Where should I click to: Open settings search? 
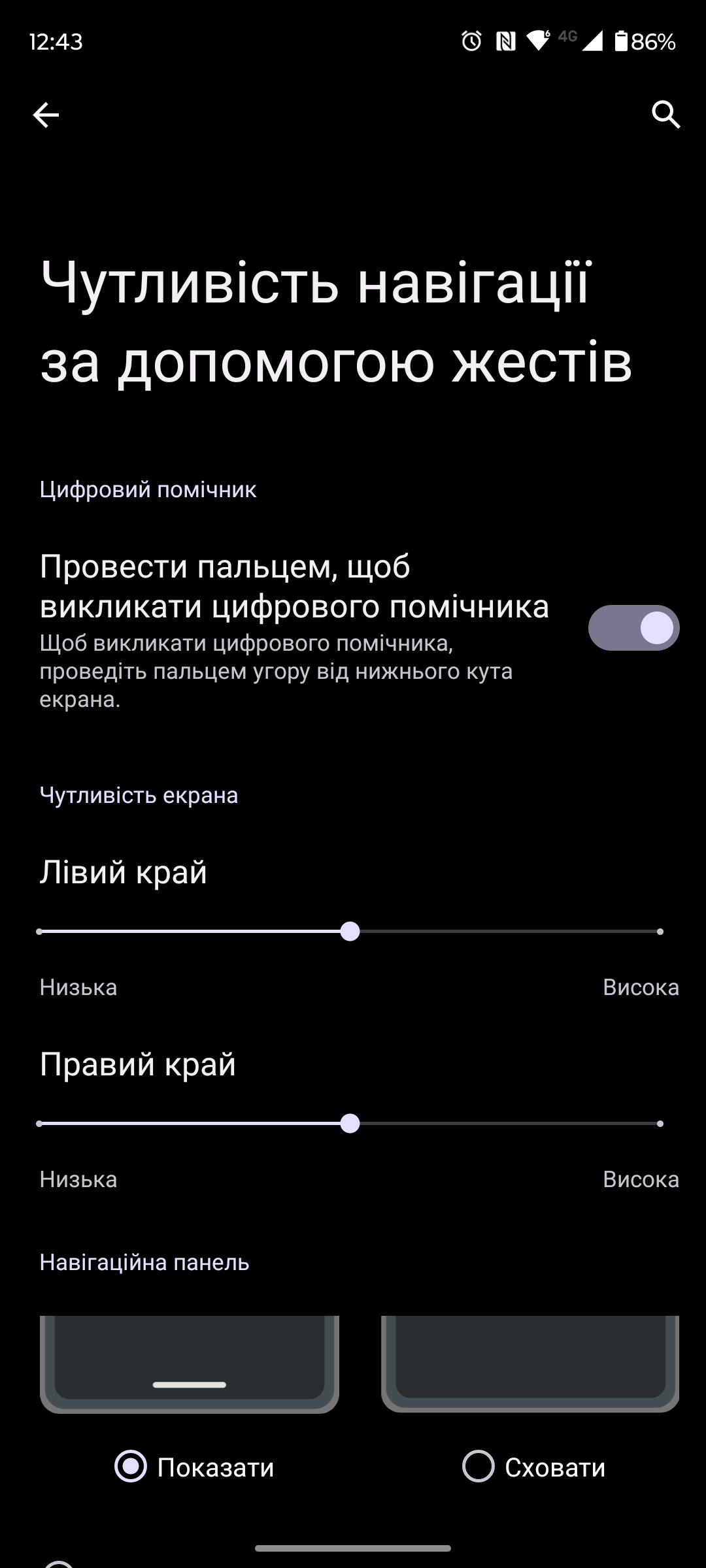(665, 115)
